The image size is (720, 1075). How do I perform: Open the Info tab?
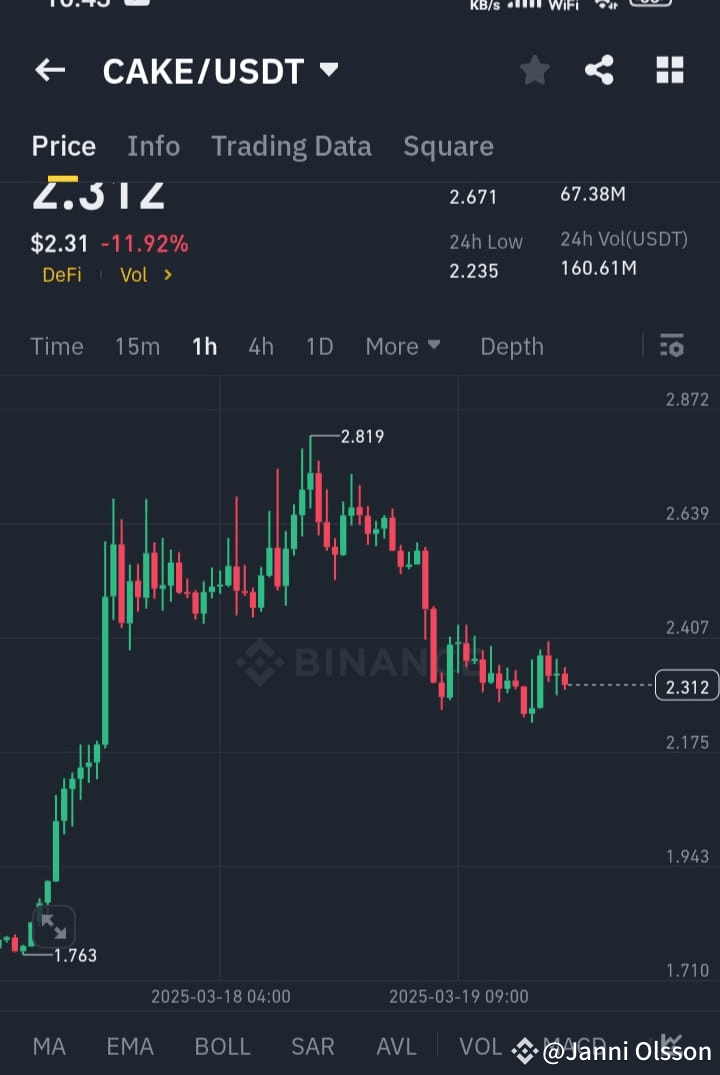click(x=153, y=146)
